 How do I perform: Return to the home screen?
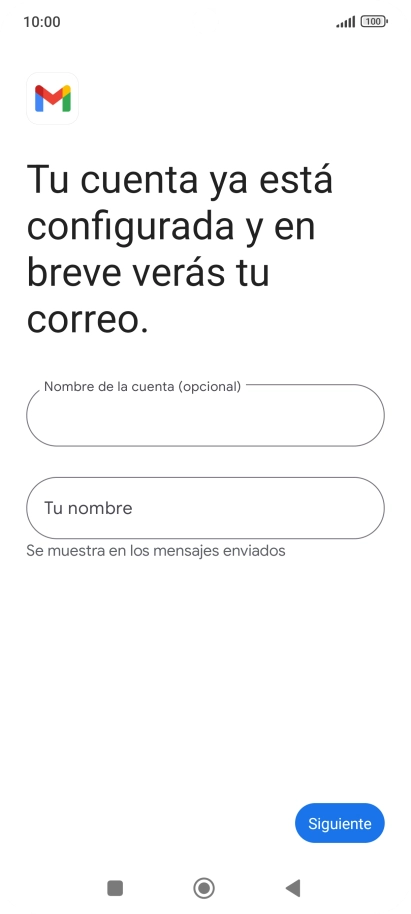point(204,888)
